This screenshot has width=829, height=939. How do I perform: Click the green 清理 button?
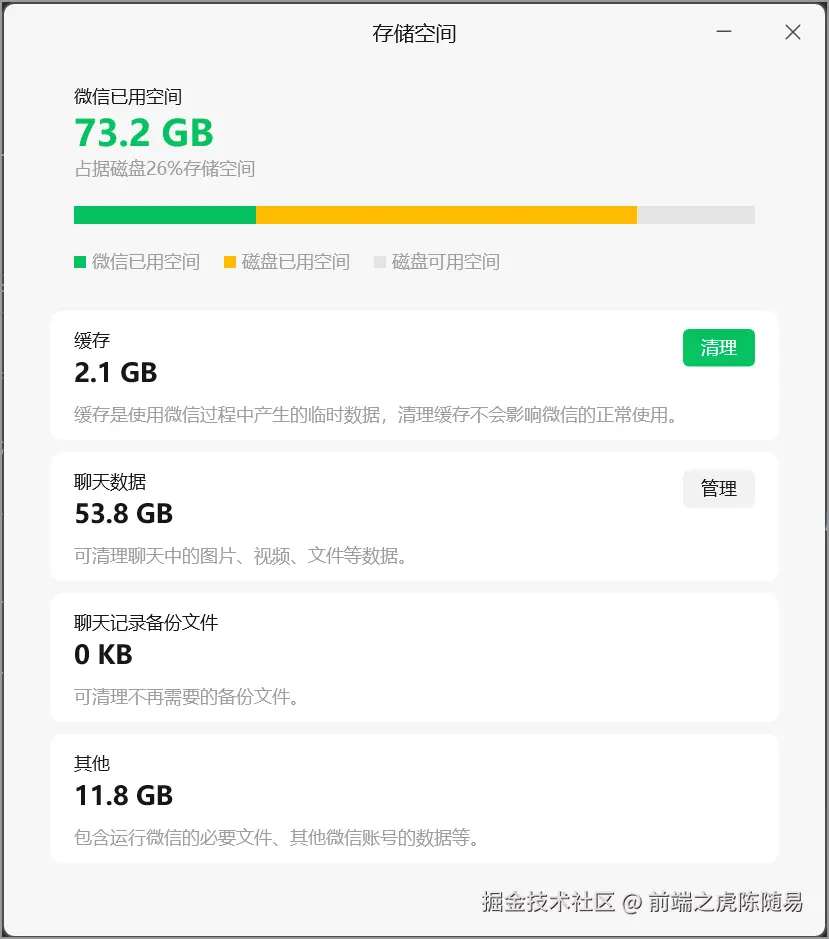click(x=718, y=347)
